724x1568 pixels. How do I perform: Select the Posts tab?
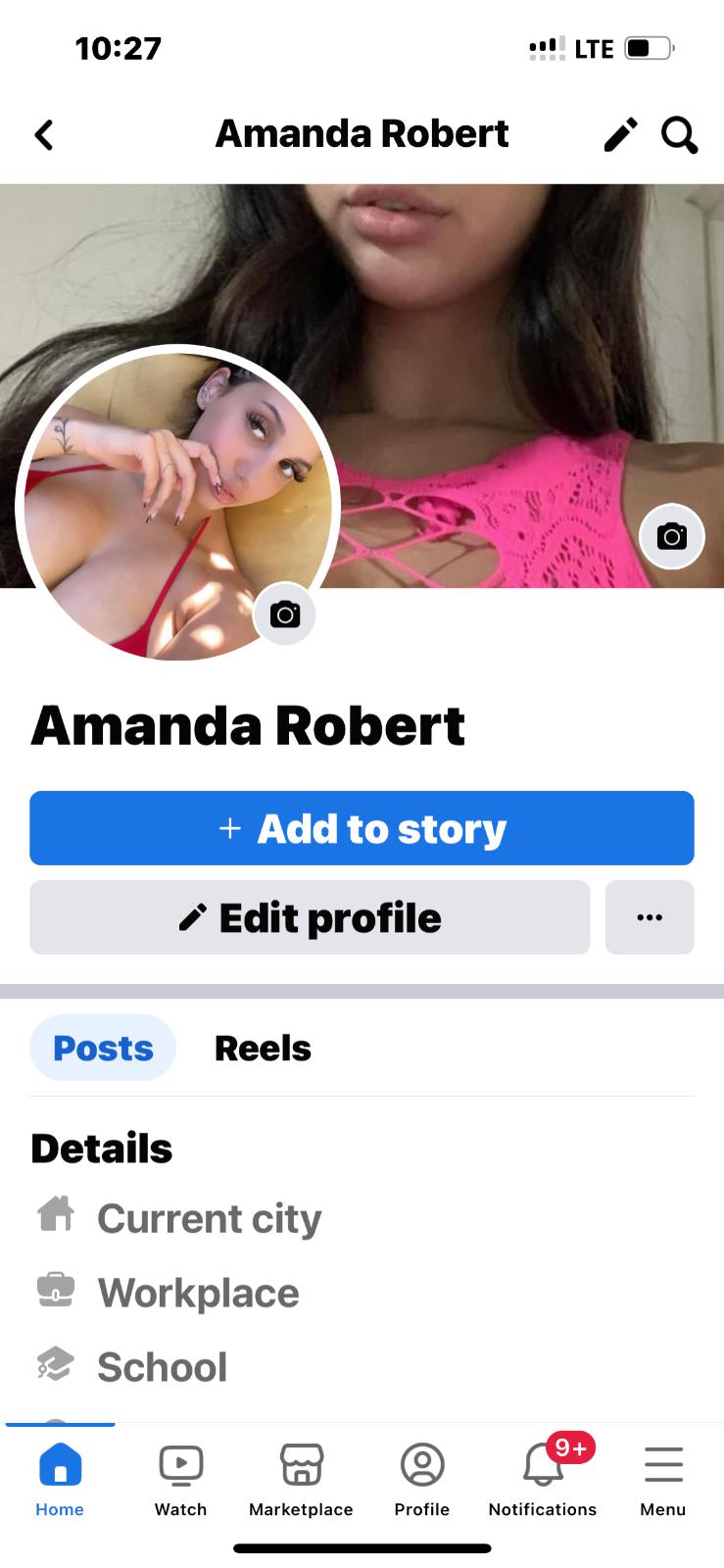[x=103, y=1048]
